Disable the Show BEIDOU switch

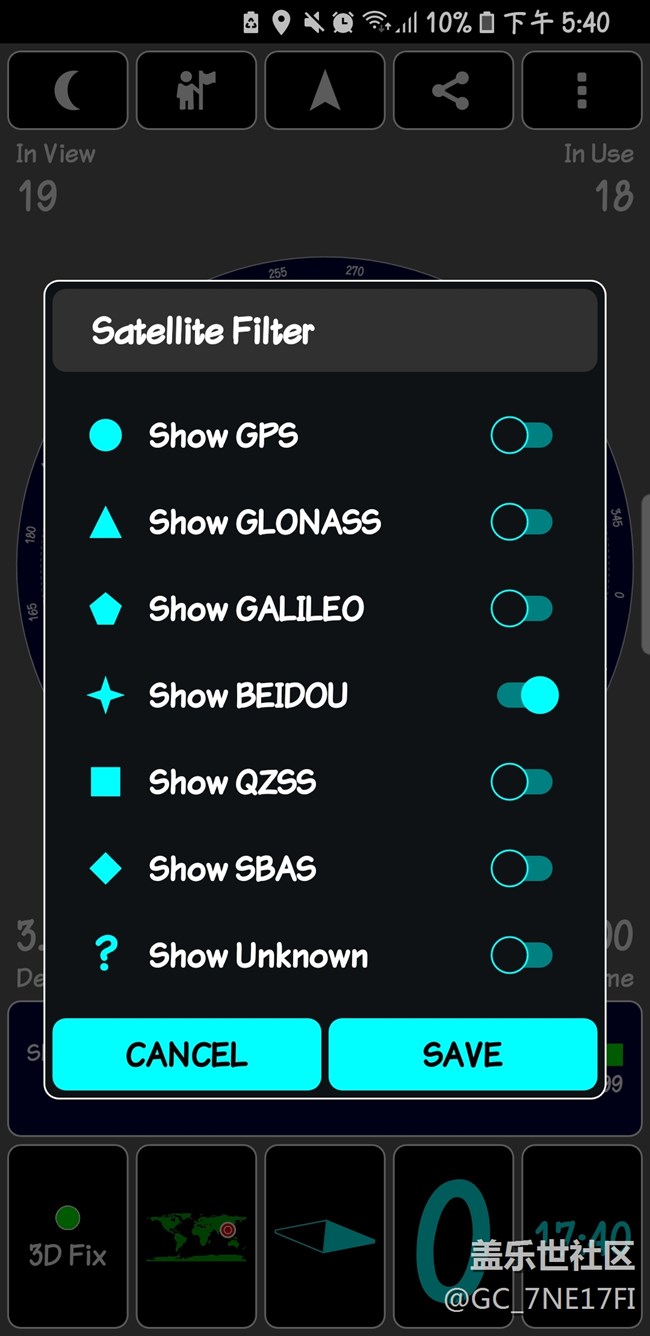click(527, 695)
